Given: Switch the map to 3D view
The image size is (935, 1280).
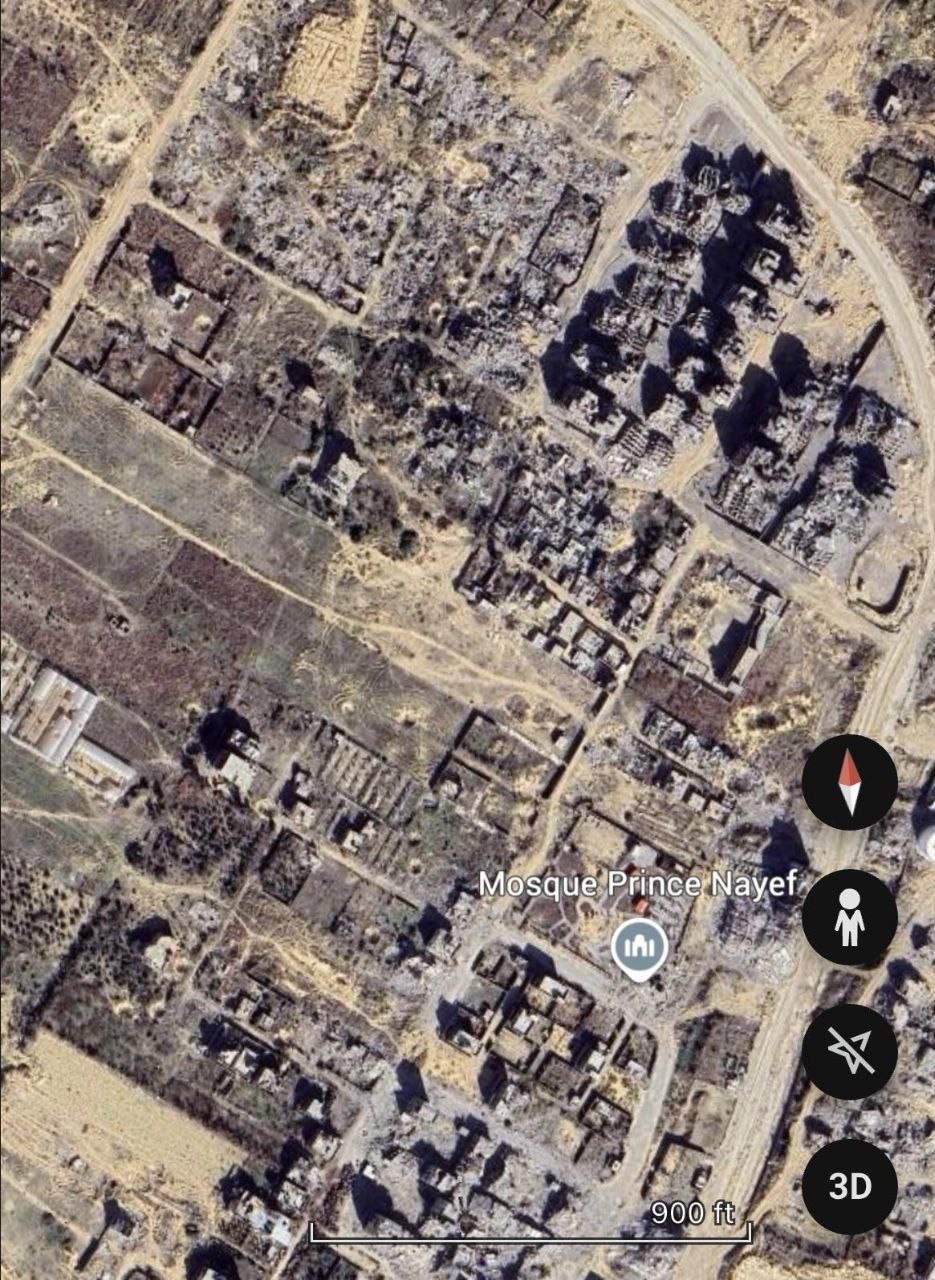Looking at the screenshot, I should (x=849, y=1186).
